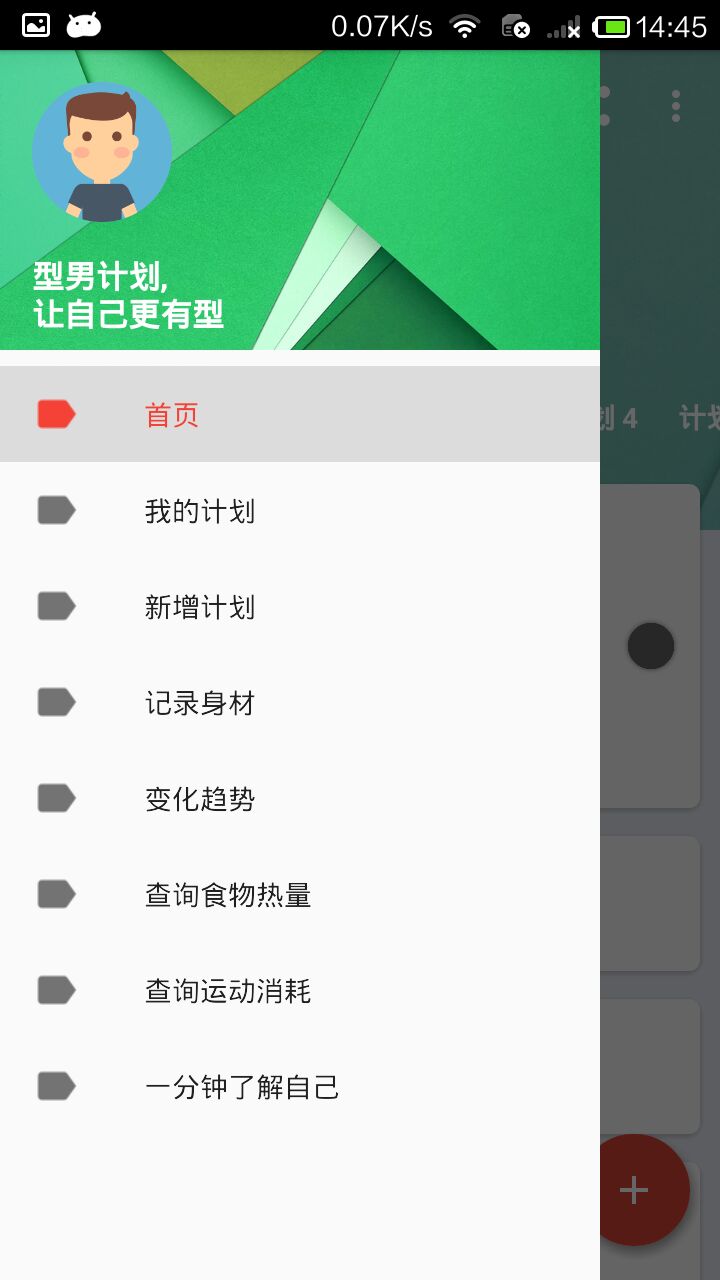Open 查询运动消耗
The height and width of the screenshot is (1280, 720).
(x=228, y=991)
